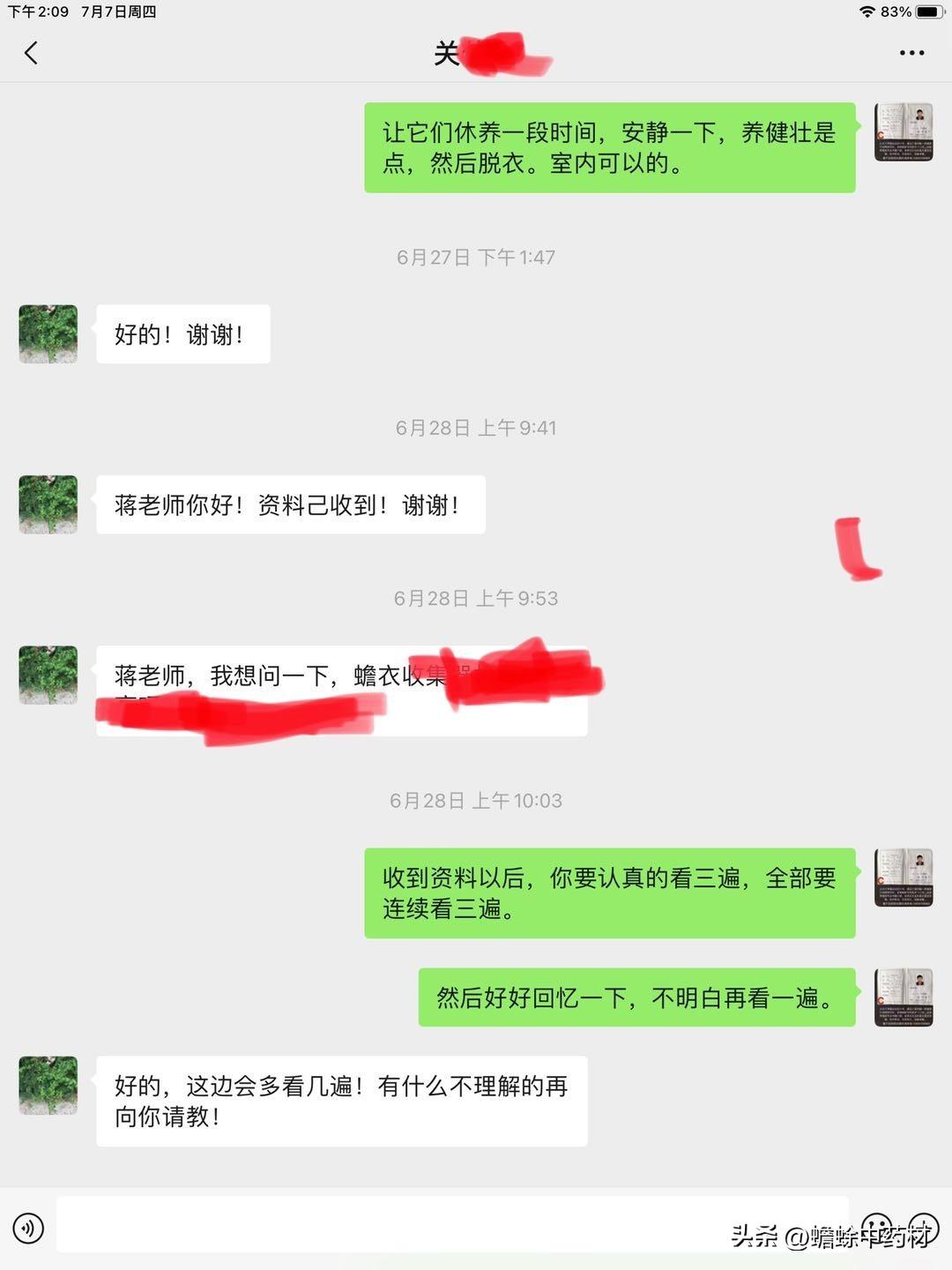Go back to the chat list
Viewport: 952px width, 1270px height.
32,53
